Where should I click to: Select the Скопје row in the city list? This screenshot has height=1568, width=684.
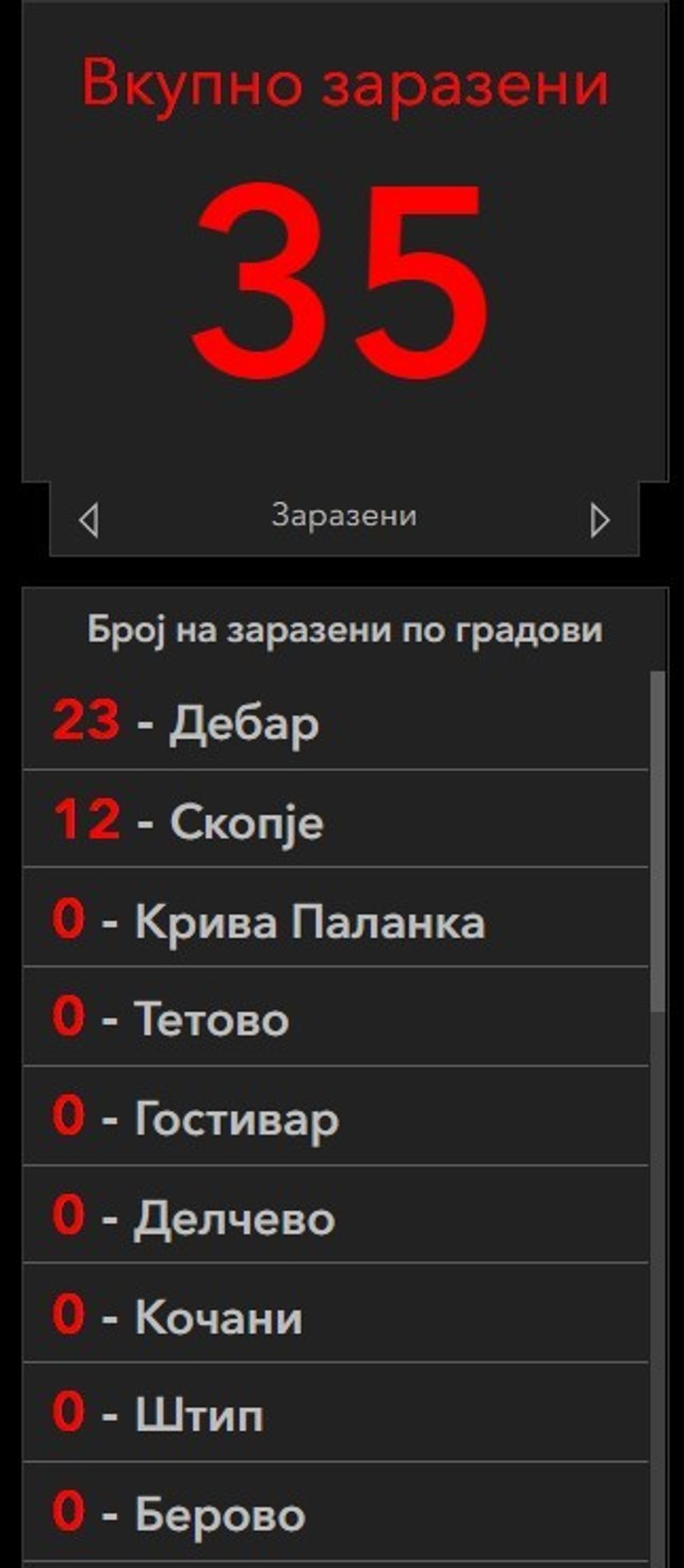click(335, 820)
